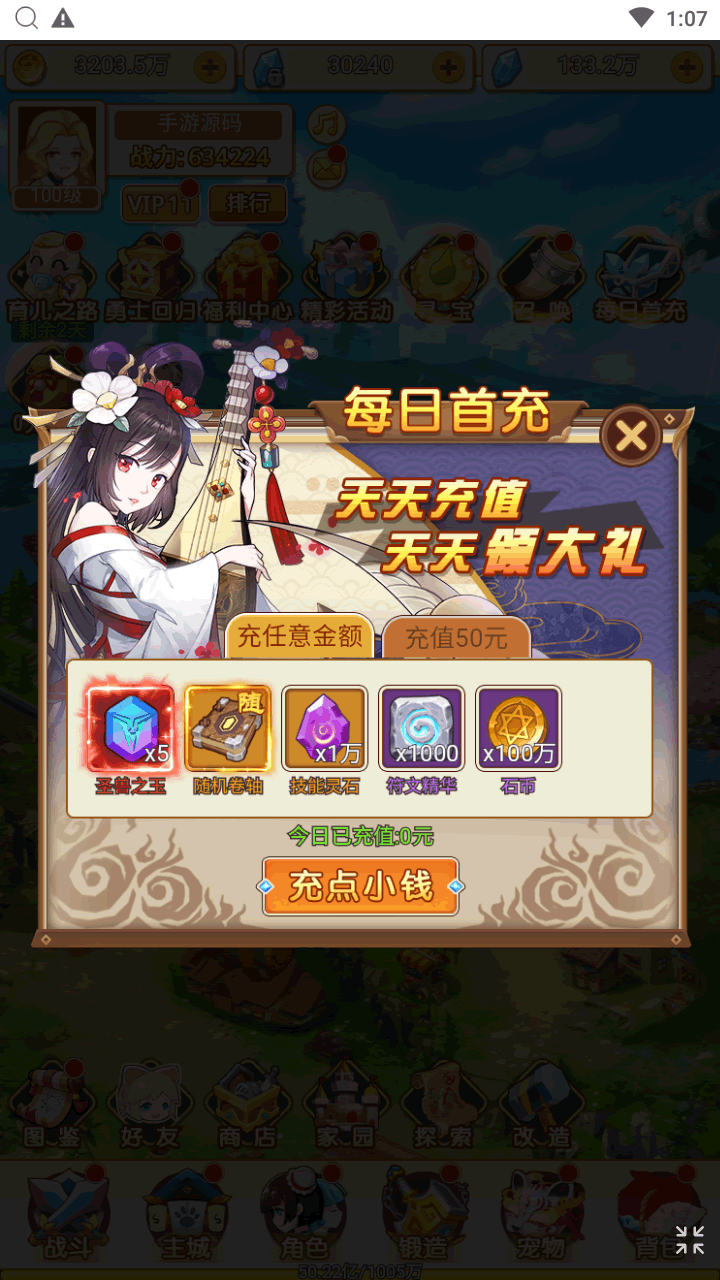View the 石币 reward item
Screen dimensions: 720x1280
coord(518,728)
